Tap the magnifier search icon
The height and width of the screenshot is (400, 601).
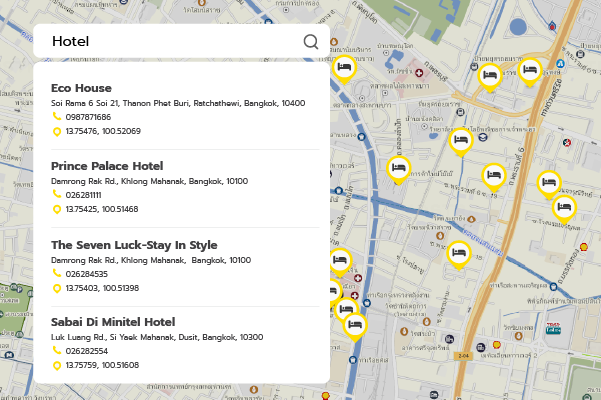tap(311, 41)
